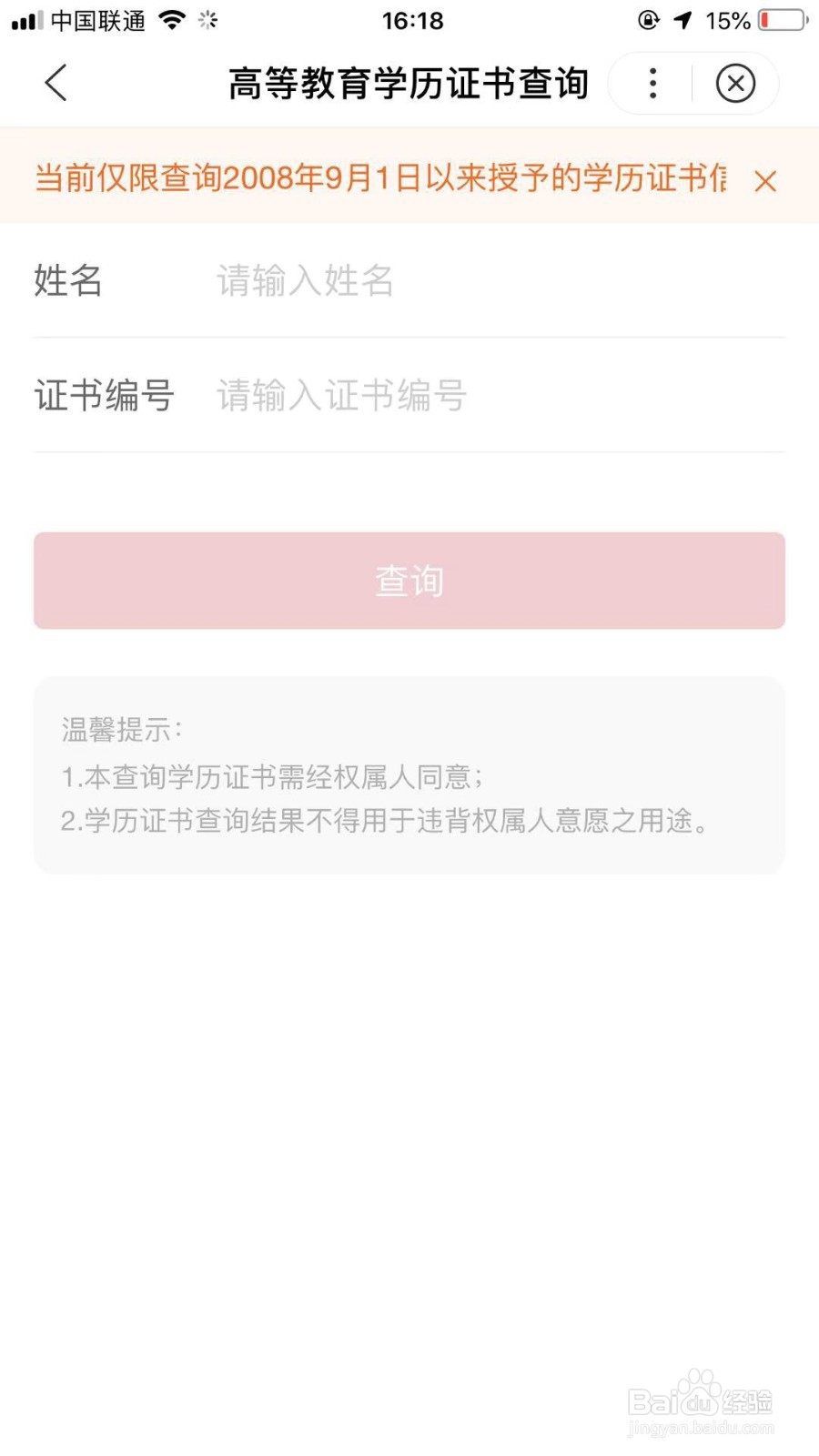Tap the orientation lock icon in status bar
Screen dimensions: 819x1456
(x=646, y=20)
